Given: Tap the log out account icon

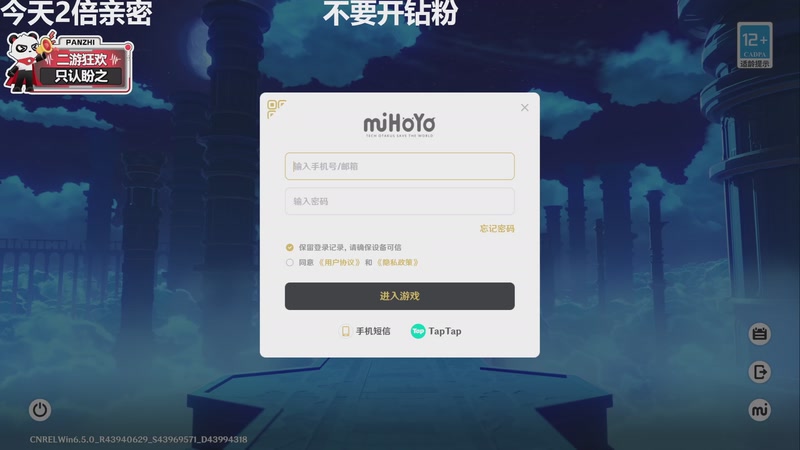Looking at the screenshot, I should (x=760, y=372).
